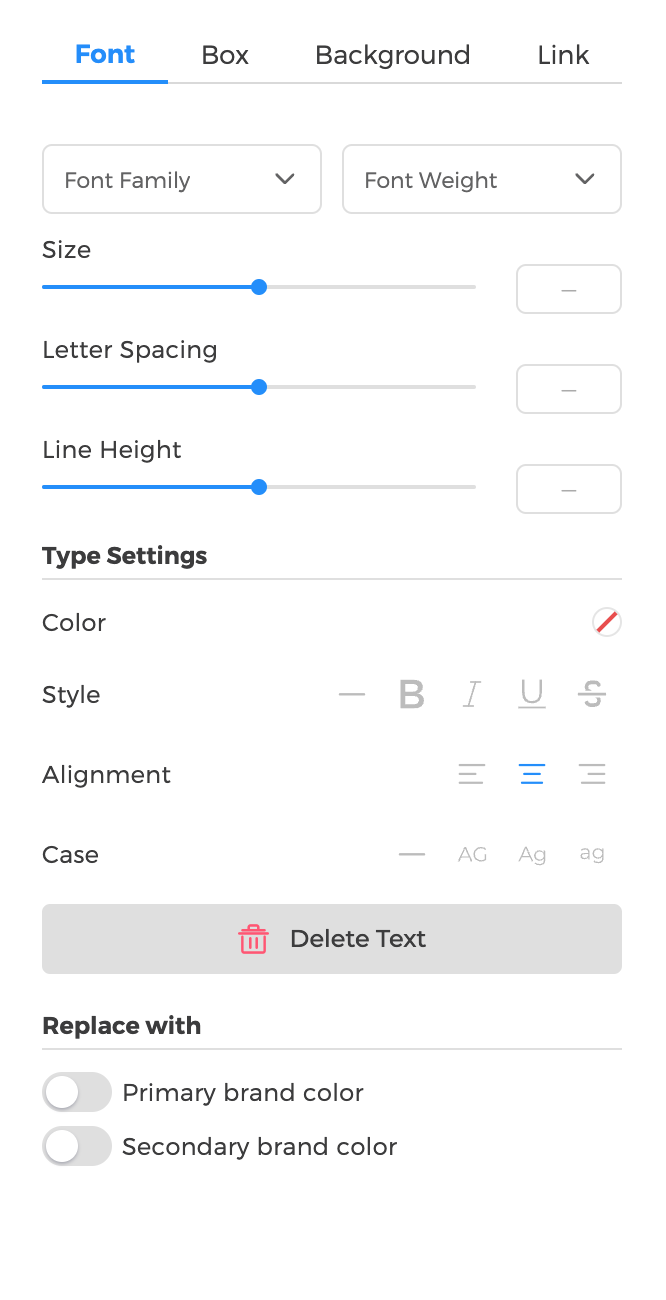Switch to the Background tab
Viewport: 666px width, 1300px height.
pos(392,55)
